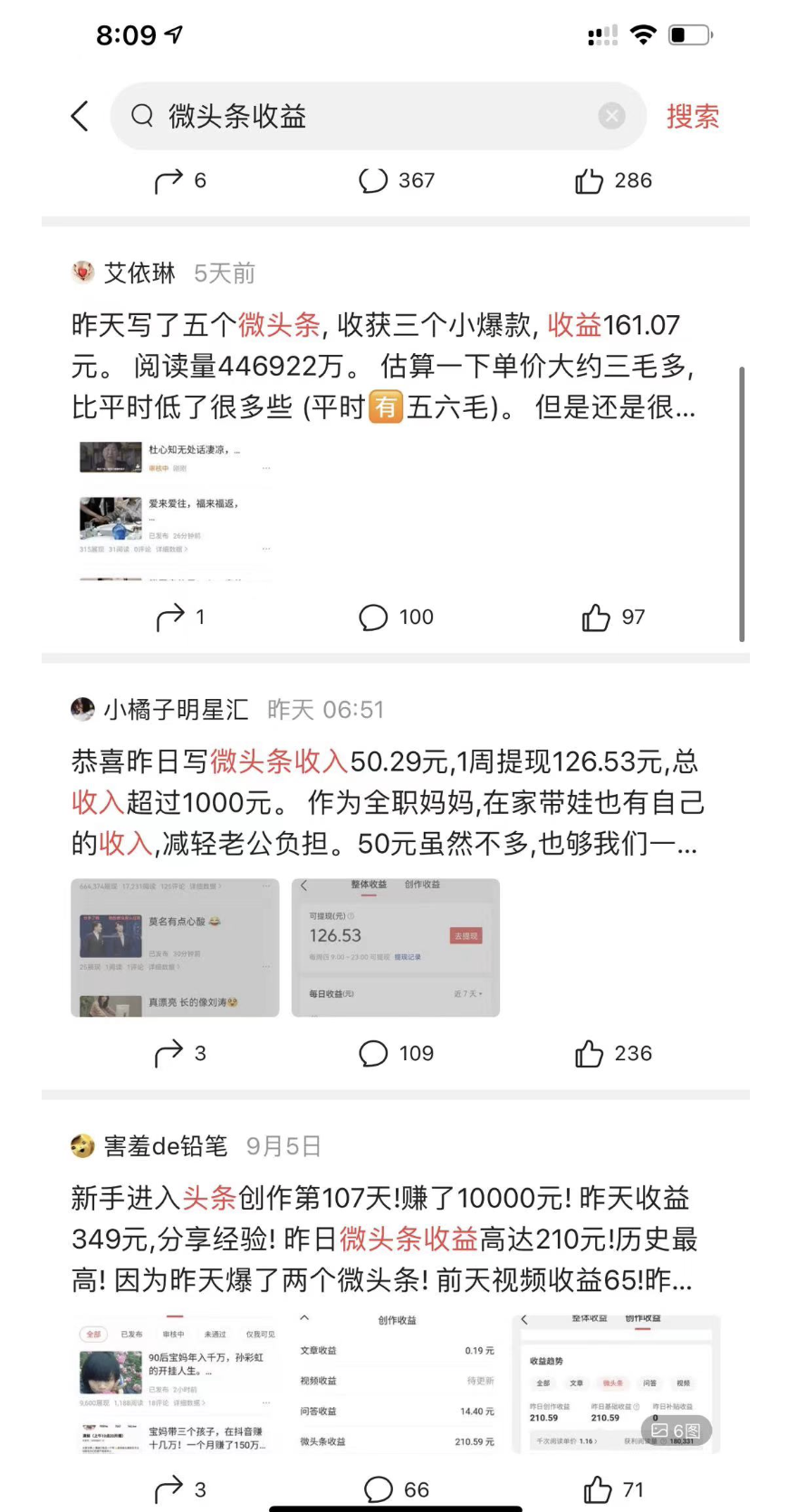Open 害羞de铅笔's 6图 image gallery
The image size is (797, 1512).
click(x=676, y=1431)
